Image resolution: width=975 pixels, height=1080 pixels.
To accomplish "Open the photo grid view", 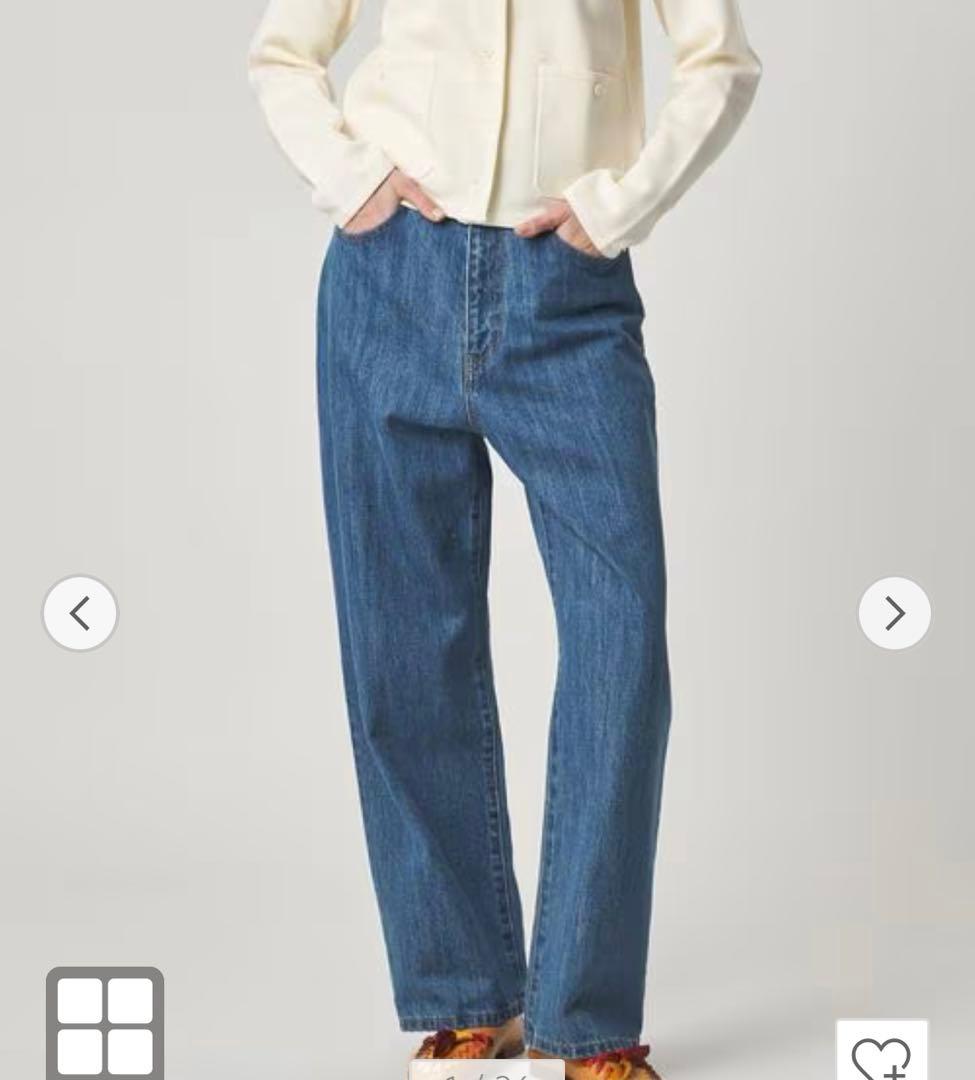I will tap(105, 1023).
